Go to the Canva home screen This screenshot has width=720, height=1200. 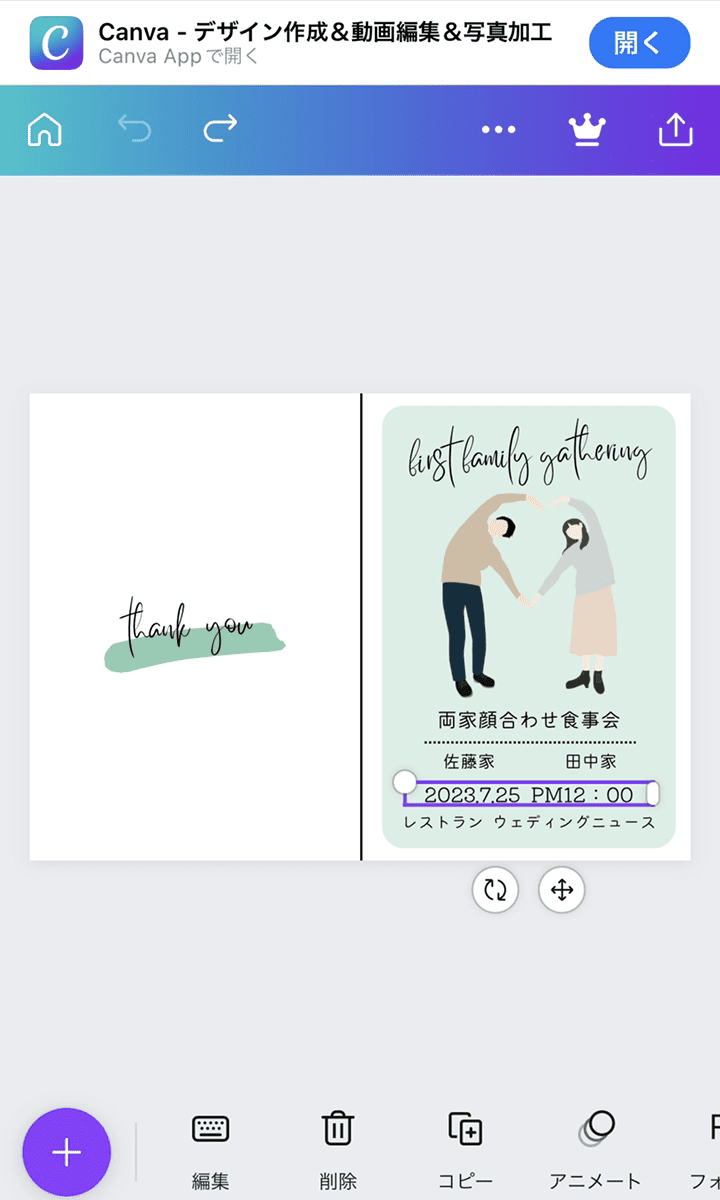(44, 130)
